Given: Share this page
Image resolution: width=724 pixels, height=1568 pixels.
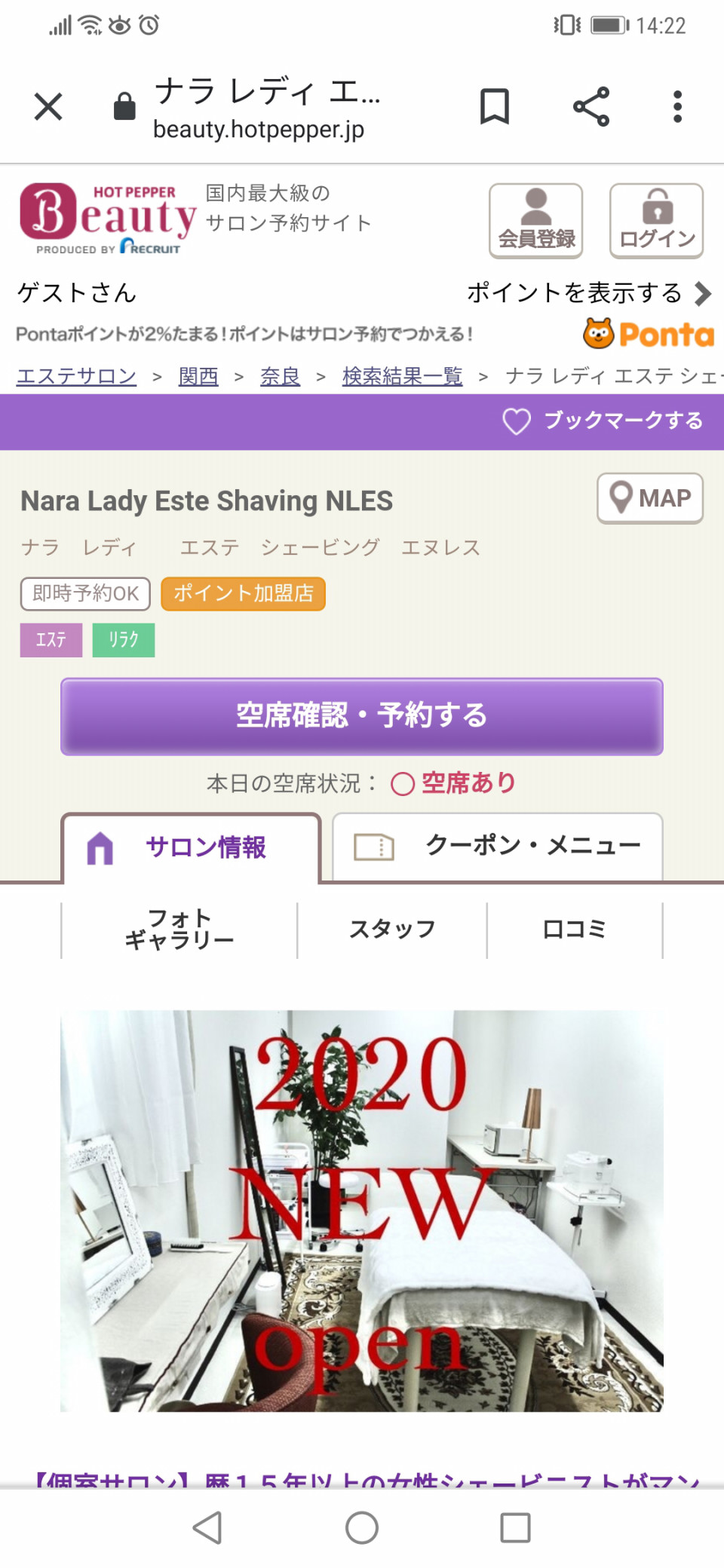Looking at the screenshot, I should pyautogui.click(x=591, y=106).
